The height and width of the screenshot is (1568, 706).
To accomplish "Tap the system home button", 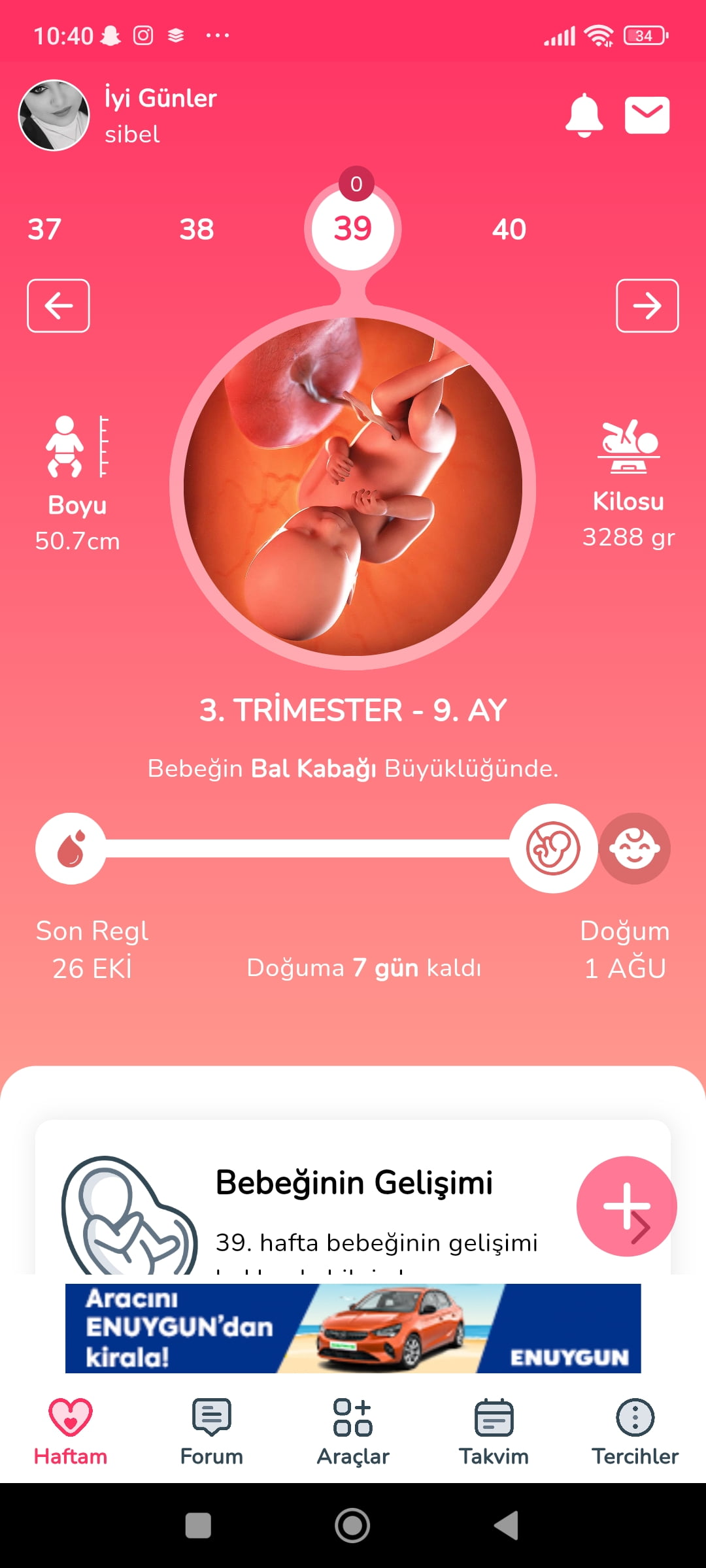I will [352, 1526].
